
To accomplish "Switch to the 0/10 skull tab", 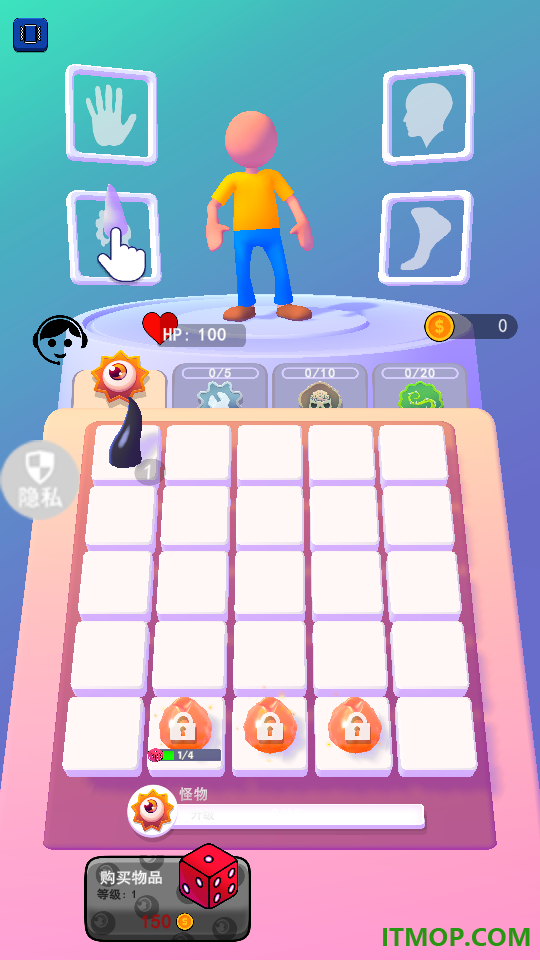I will click(x=320, y=386).
